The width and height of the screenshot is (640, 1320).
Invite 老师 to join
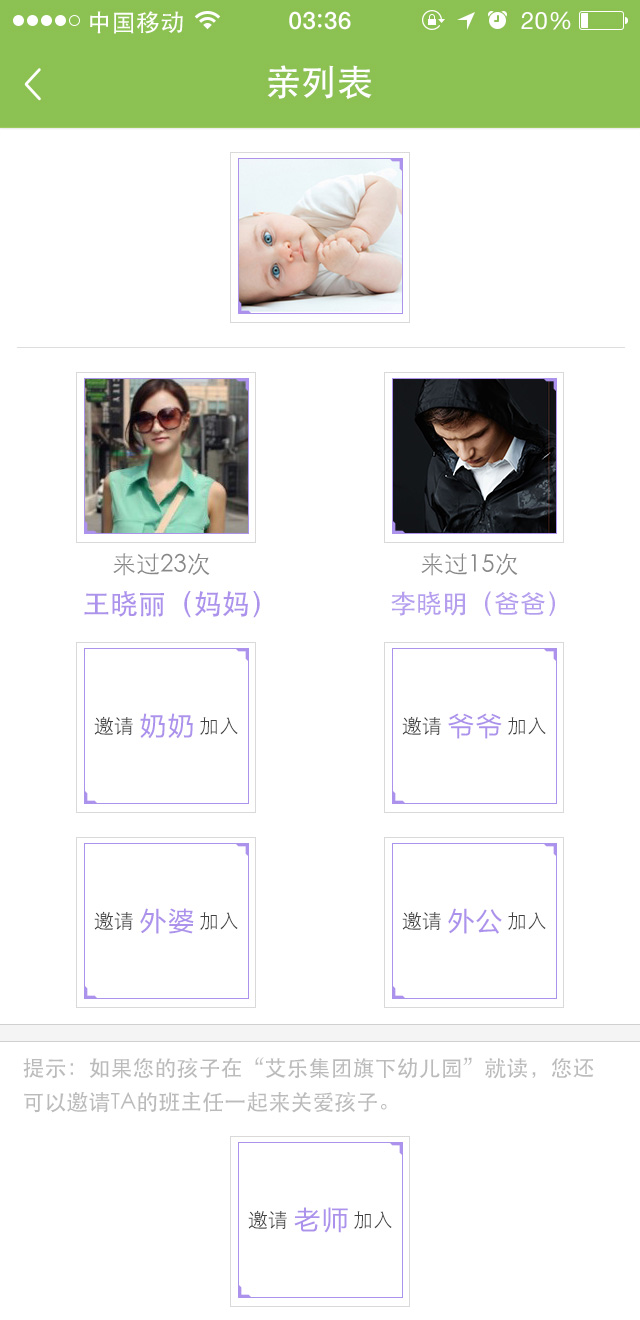(320, 1221)
